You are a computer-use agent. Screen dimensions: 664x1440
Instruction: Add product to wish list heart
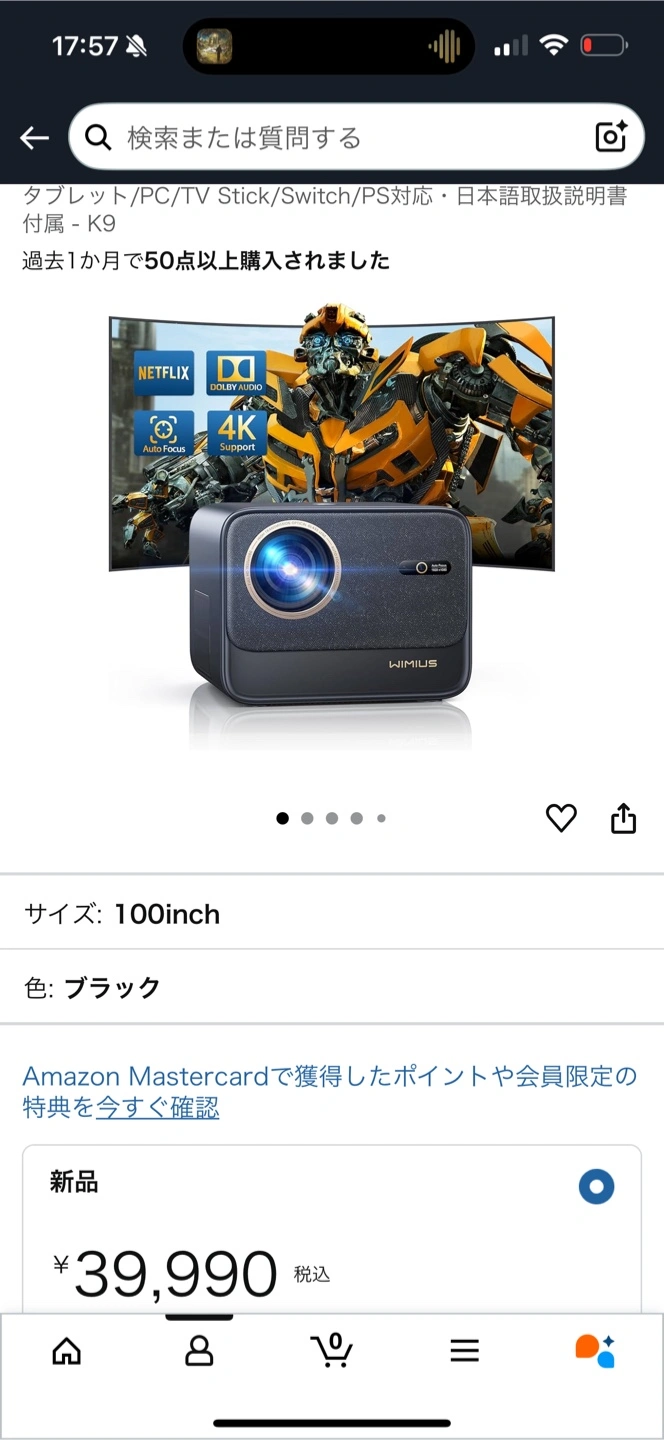pos(561,818)
